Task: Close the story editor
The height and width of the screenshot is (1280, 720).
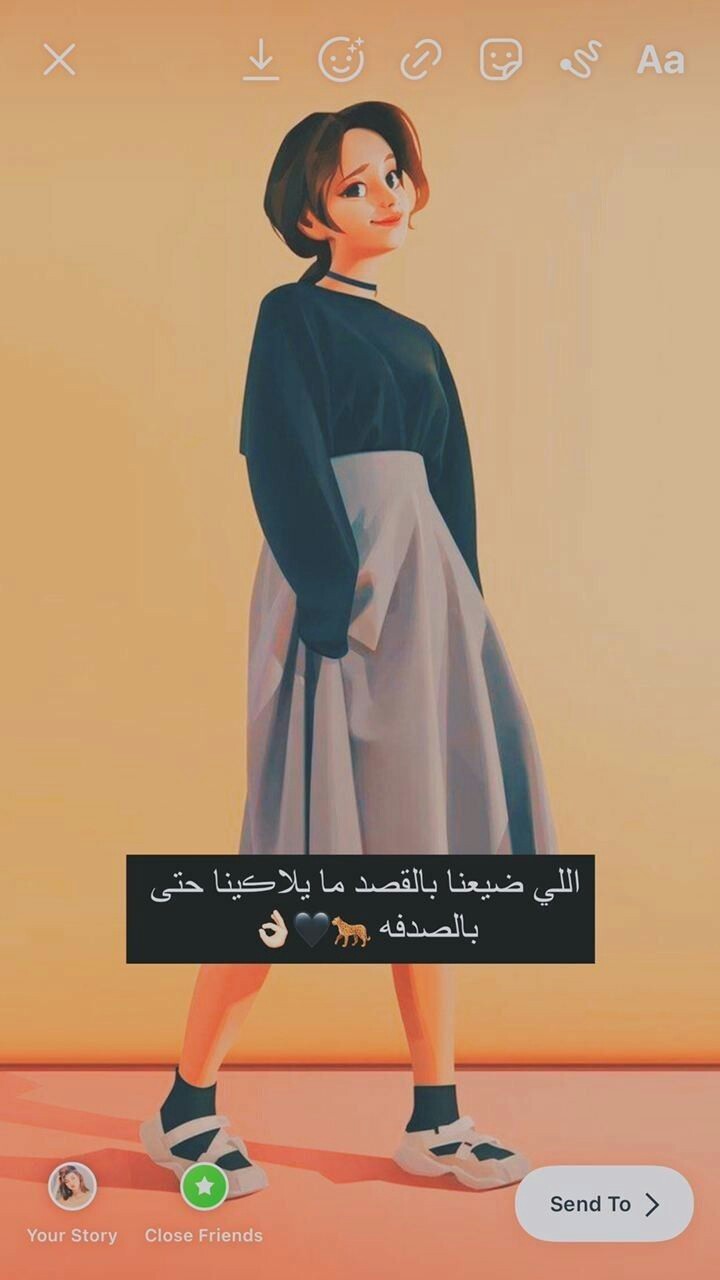Action: (x=59, y=60)
